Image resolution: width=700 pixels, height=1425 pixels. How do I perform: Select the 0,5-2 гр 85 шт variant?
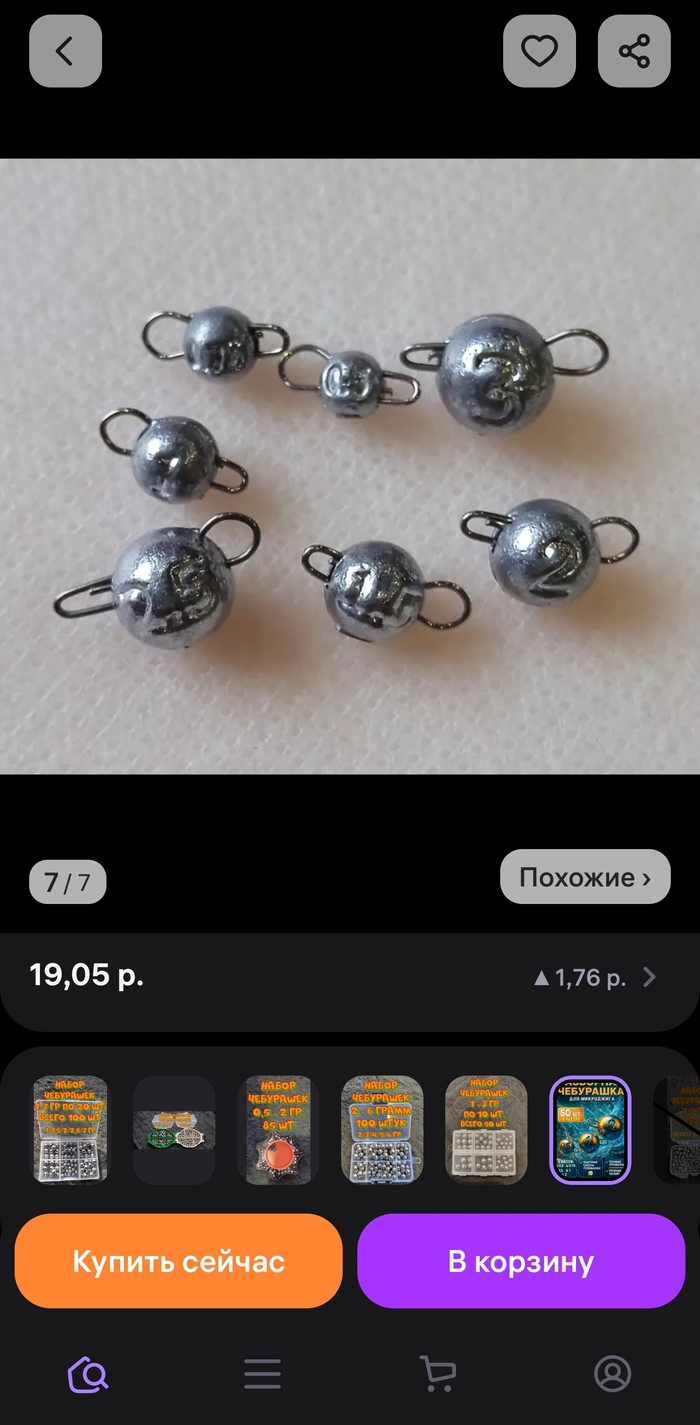[278, 1130]
